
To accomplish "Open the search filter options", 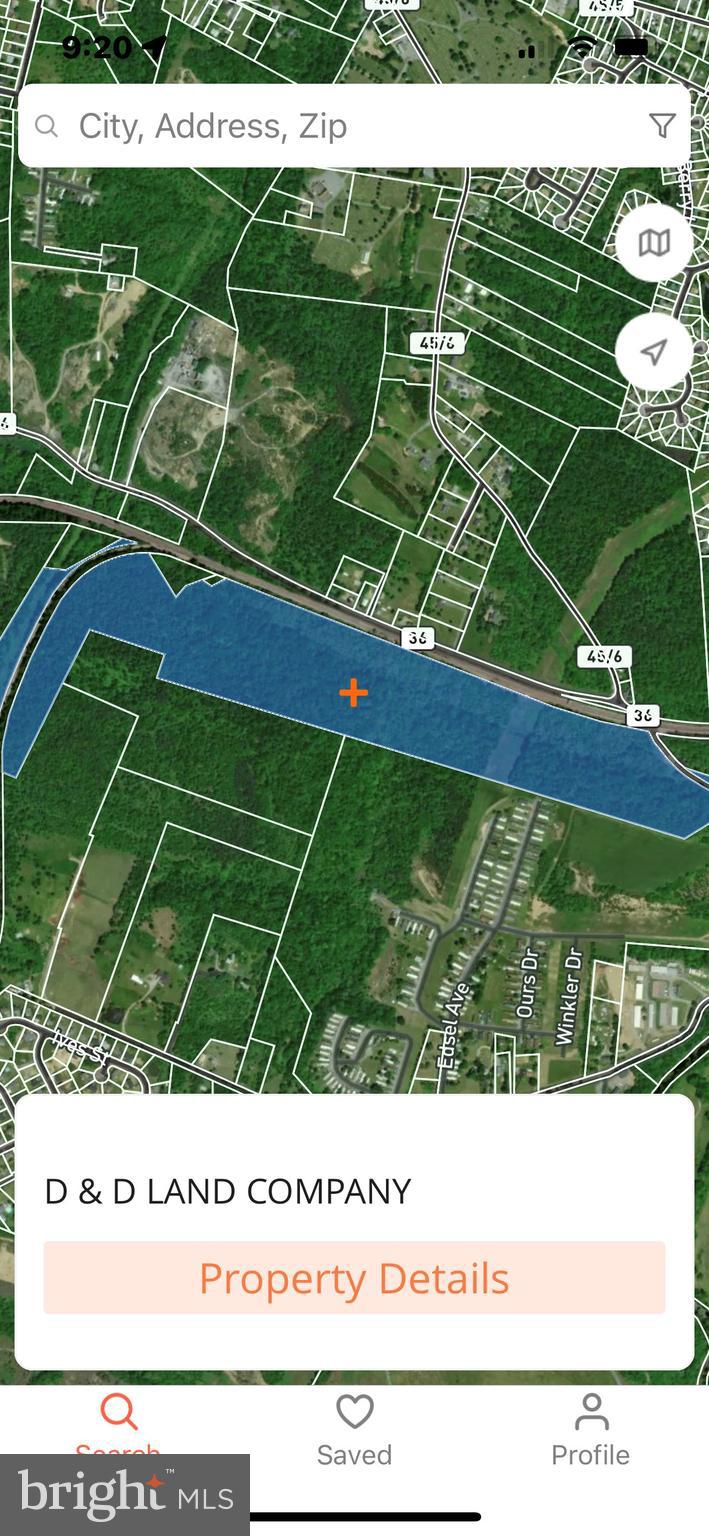I will tap(662, 126).
